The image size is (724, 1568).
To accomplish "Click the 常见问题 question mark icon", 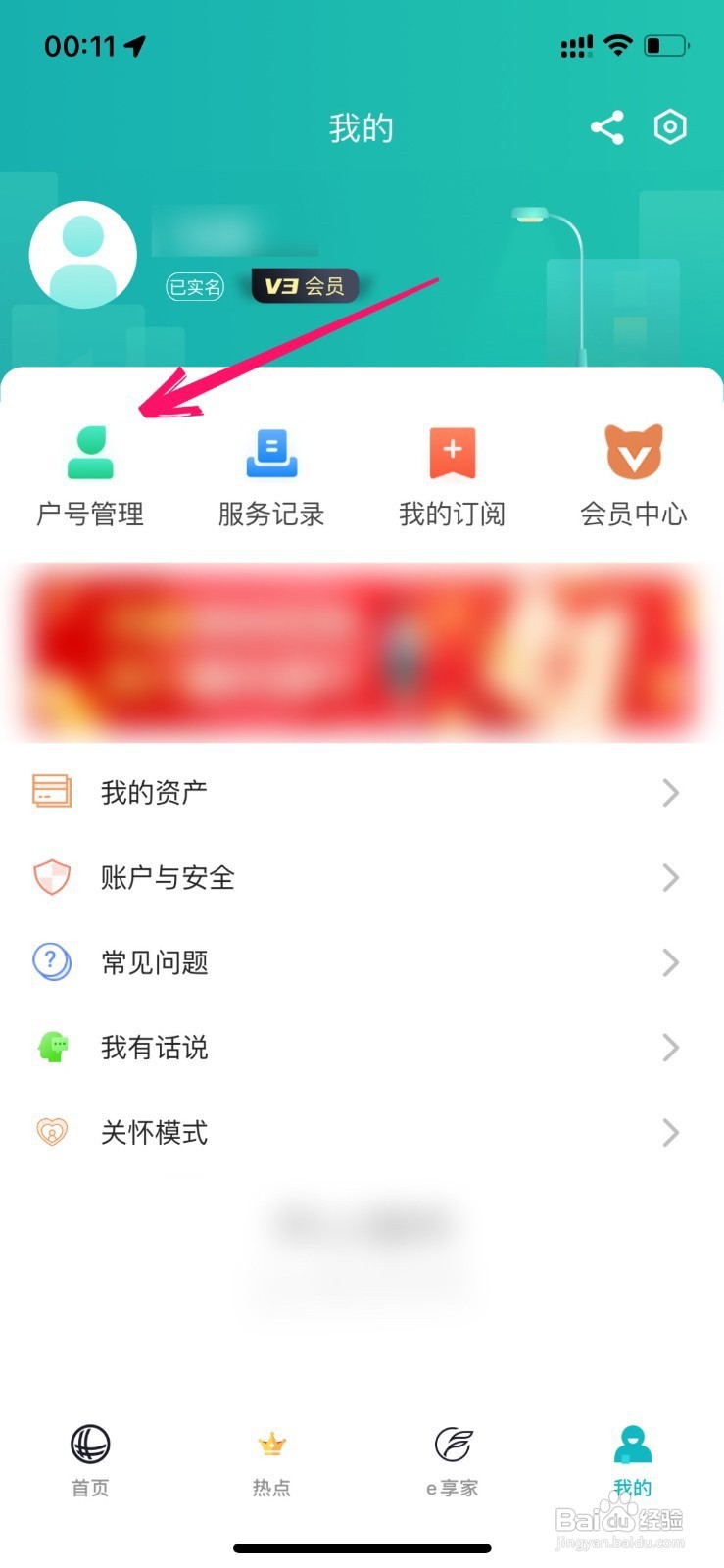I will pyautogui.click(x=52, y=962).
